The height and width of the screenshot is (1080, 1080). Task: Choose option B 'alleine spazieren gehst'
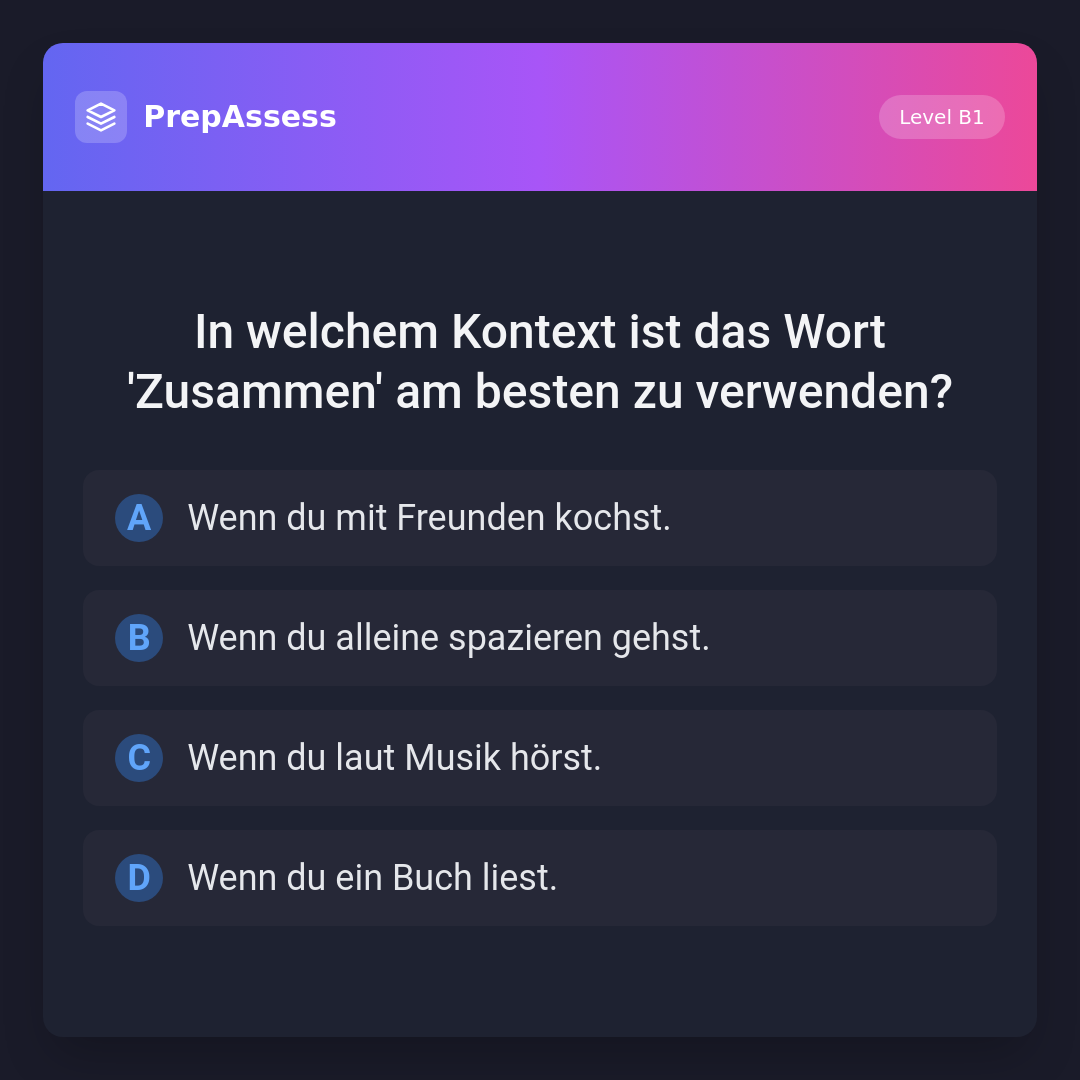click(x=540, y=638)
